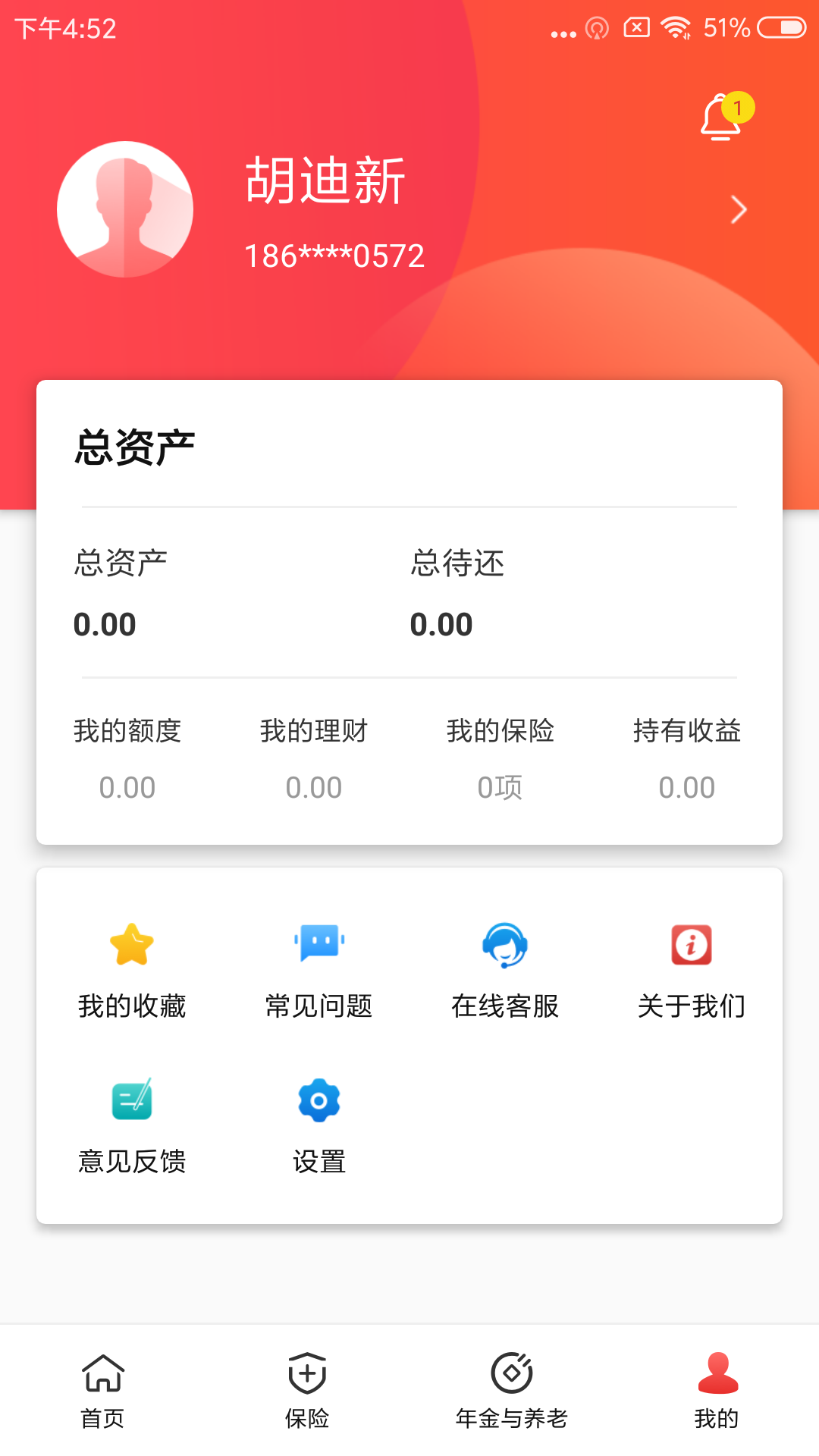Switch to the 年金与养老 tab

point(512,1391)
